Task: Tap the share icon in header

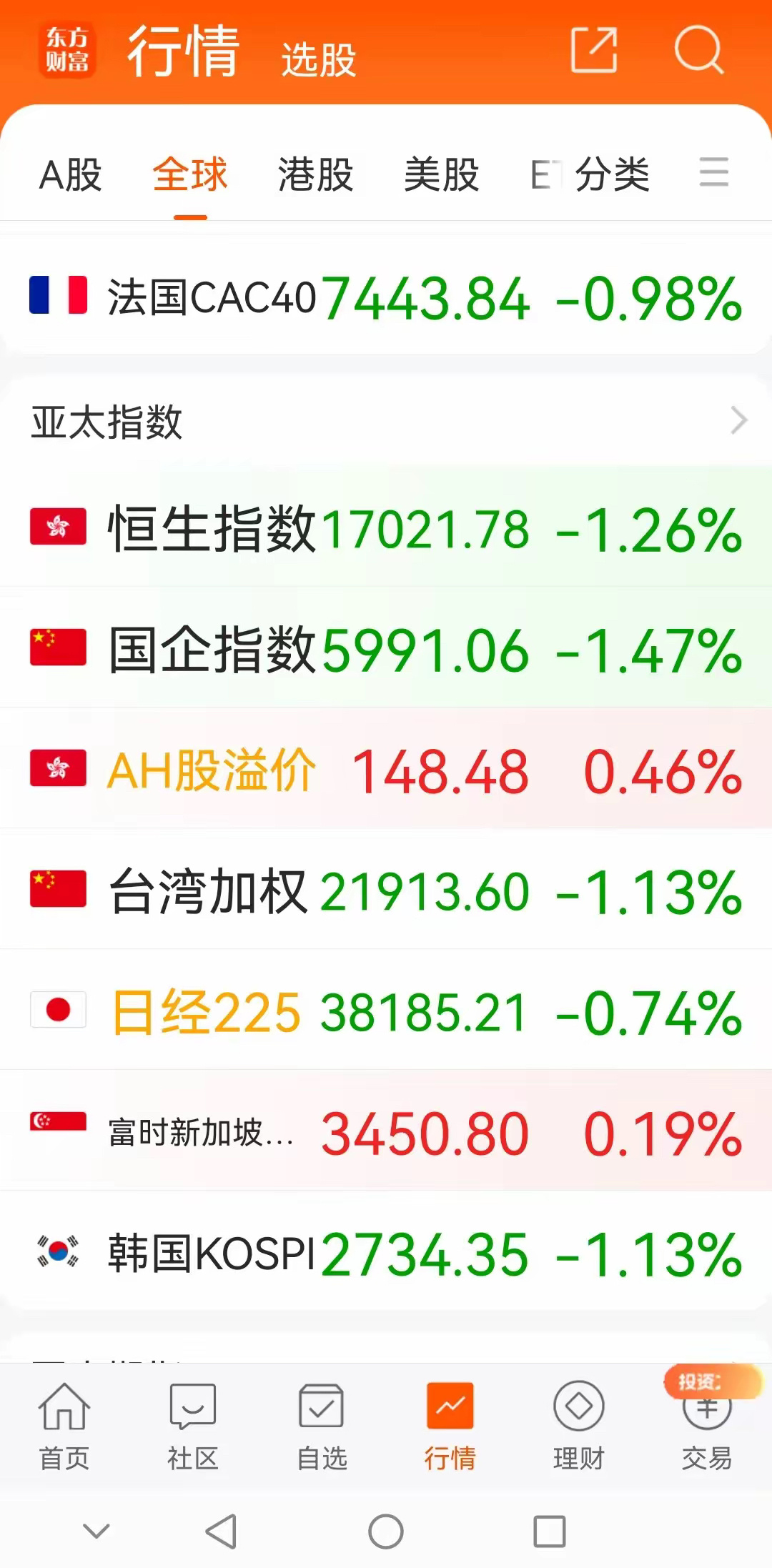Action: pyautogui.click(x=594, y=49)
